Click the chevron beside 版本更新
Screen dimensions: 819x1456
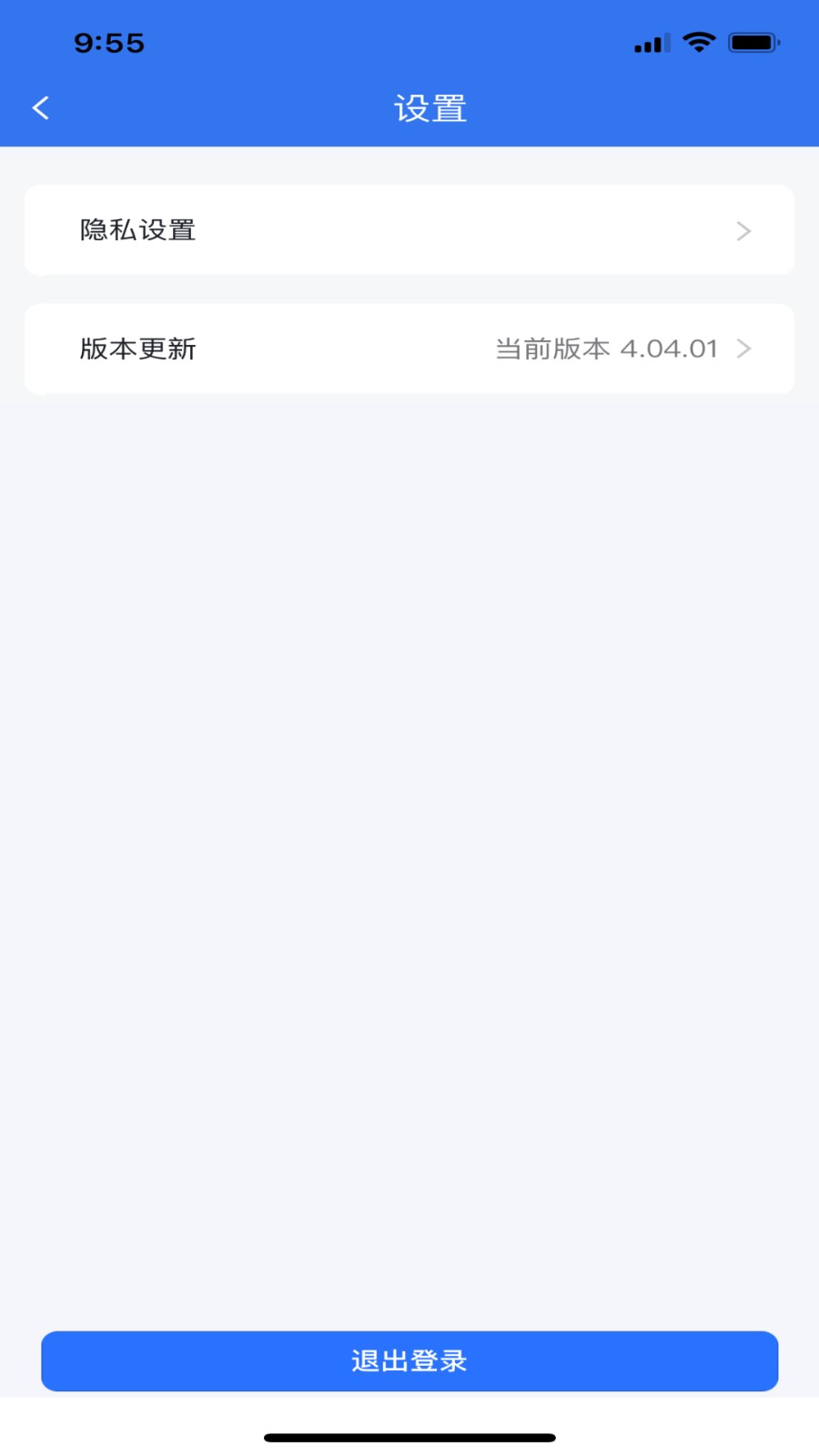744,349
